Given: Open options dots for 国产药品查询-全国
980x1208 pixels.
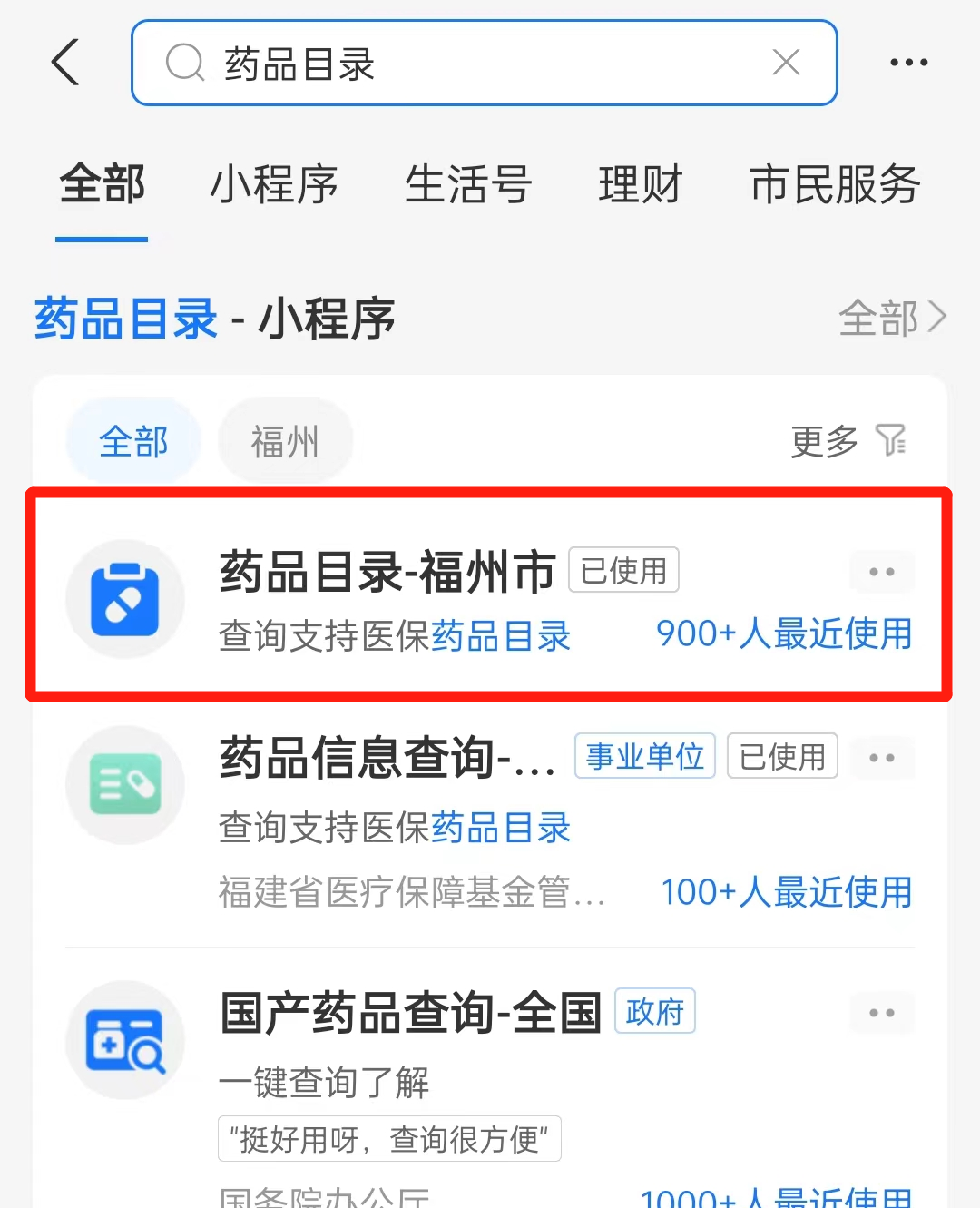Looking at the screenshot, I should coord(881,1013).
